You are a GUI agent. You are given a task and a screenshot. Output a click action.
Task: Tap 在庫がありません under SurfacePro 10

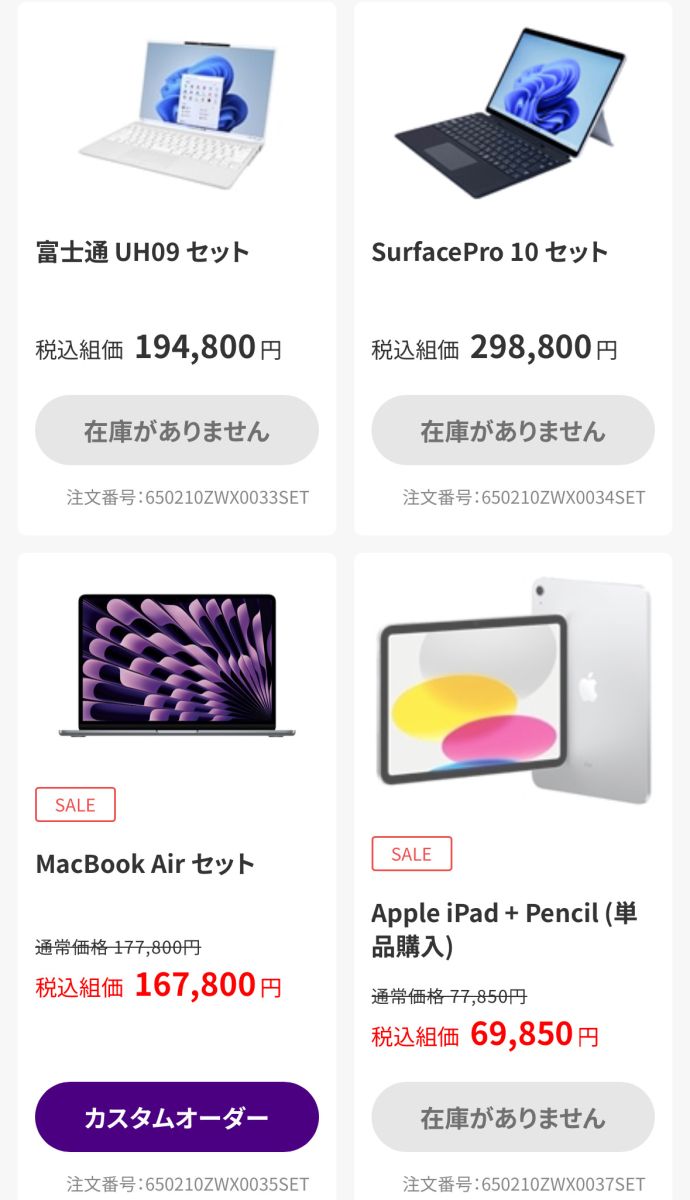pos(513,431)
